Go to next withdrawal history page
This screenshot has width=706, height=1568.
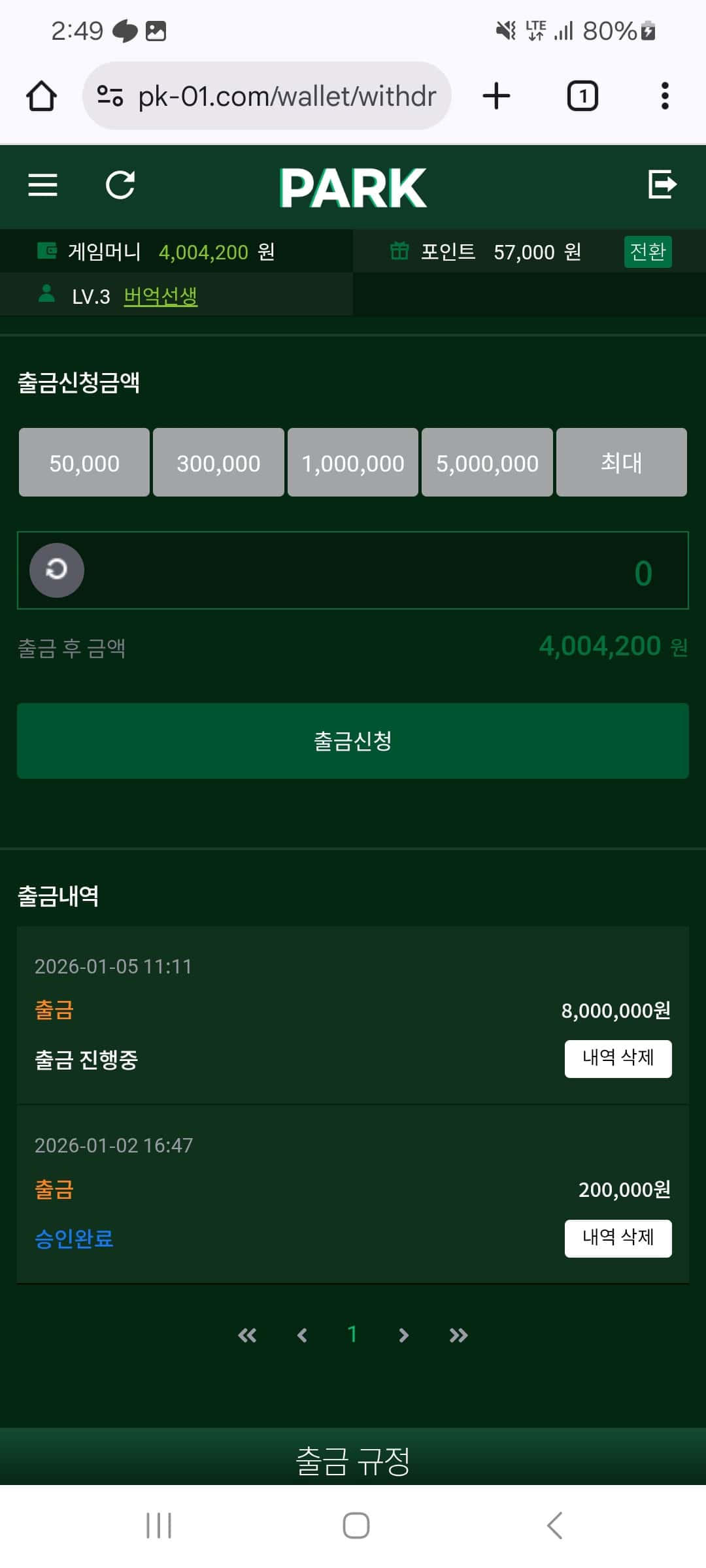pos(403,1335)
